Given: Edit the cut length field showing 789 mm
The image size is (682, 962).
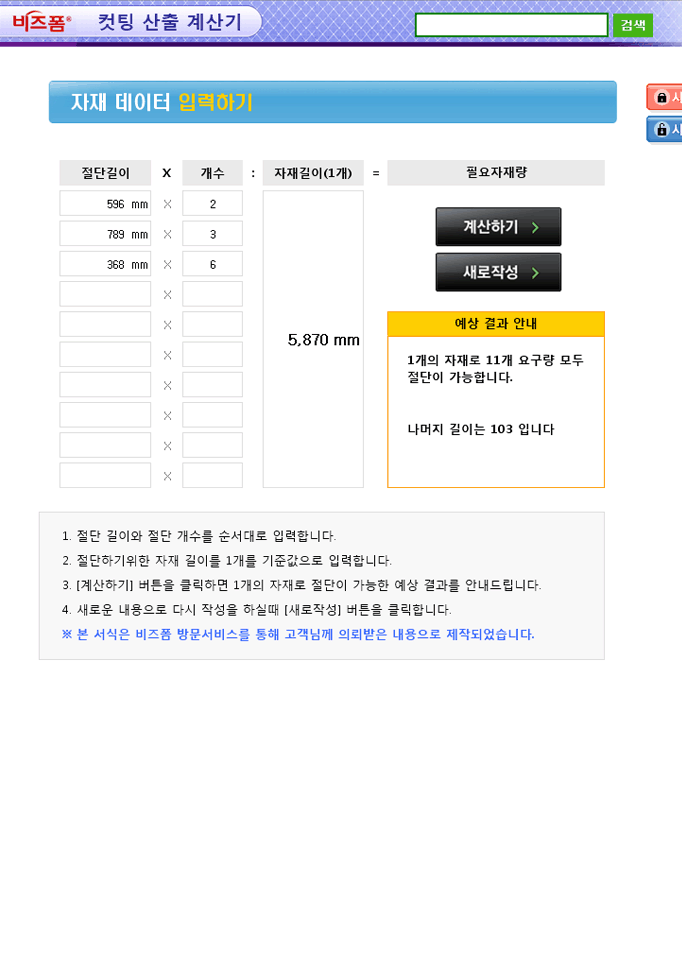Looking at the screenshot, I should (x=105, y=234).
